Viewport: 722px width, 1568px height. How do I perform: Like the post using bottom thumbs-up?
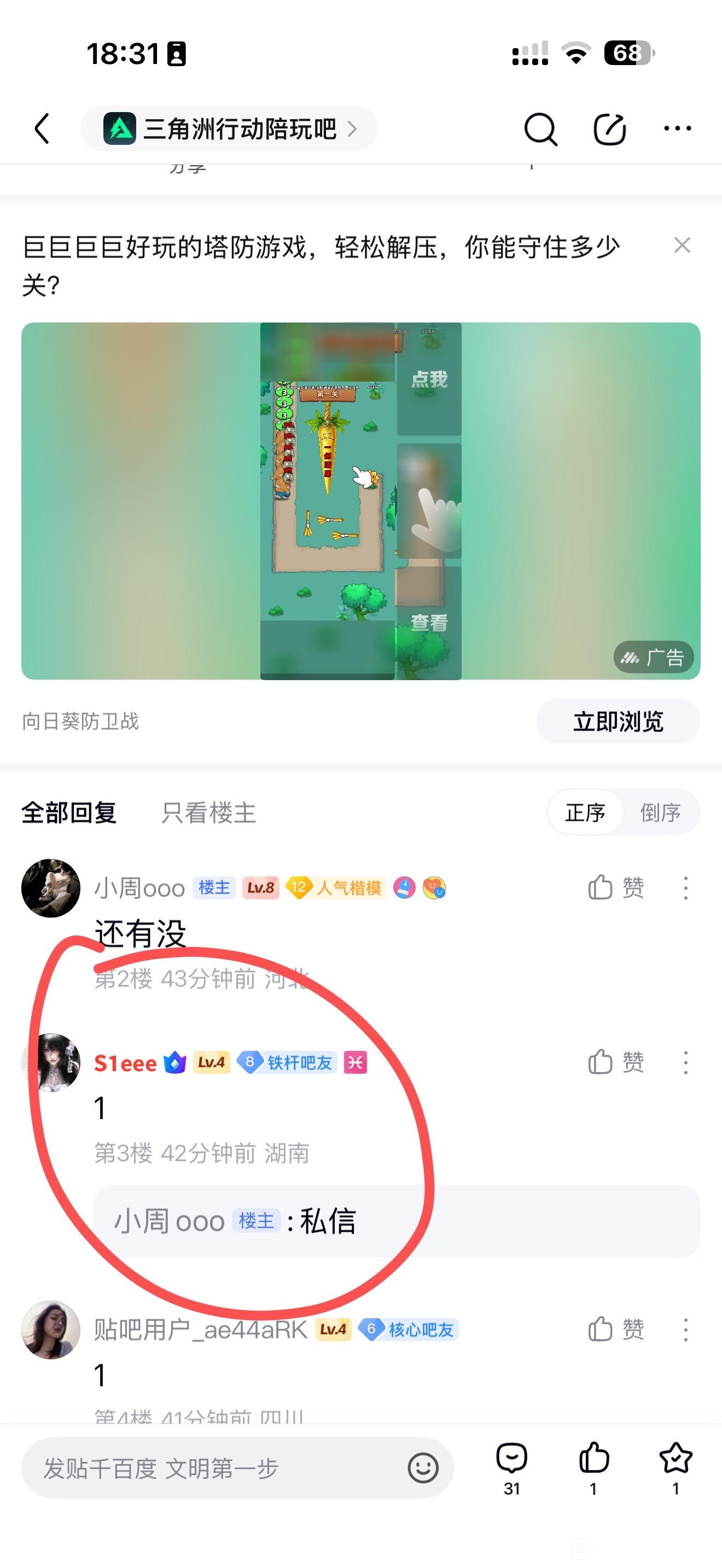pyautogui.click(x=593, y=1468)
